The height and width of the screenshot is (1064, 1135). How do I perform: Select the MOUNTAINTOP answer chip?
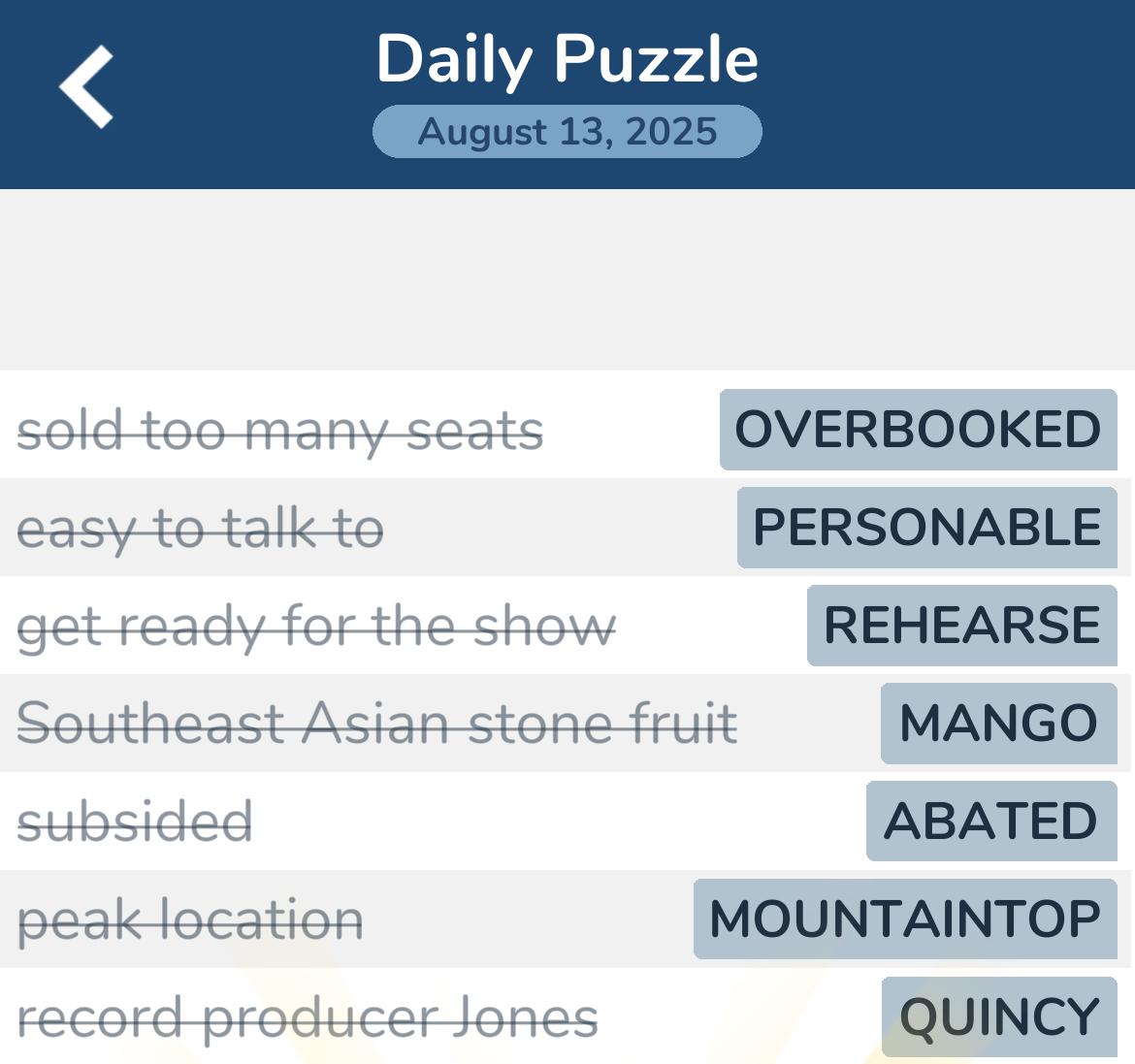coord(905,919)
